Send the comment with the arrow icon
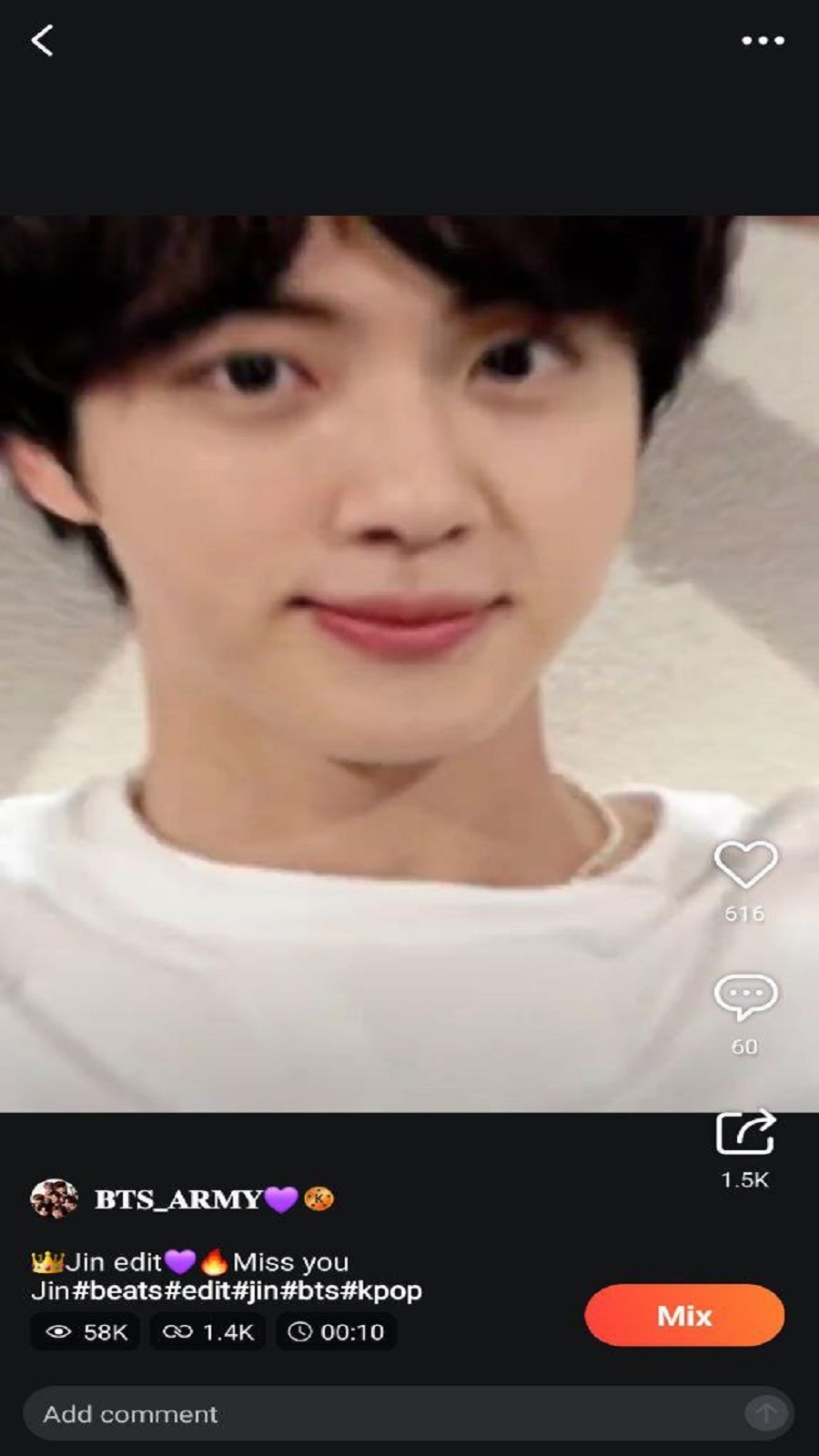Image resolution: width=819 pixels, height=1456 pixels. tap(765, 1413)
